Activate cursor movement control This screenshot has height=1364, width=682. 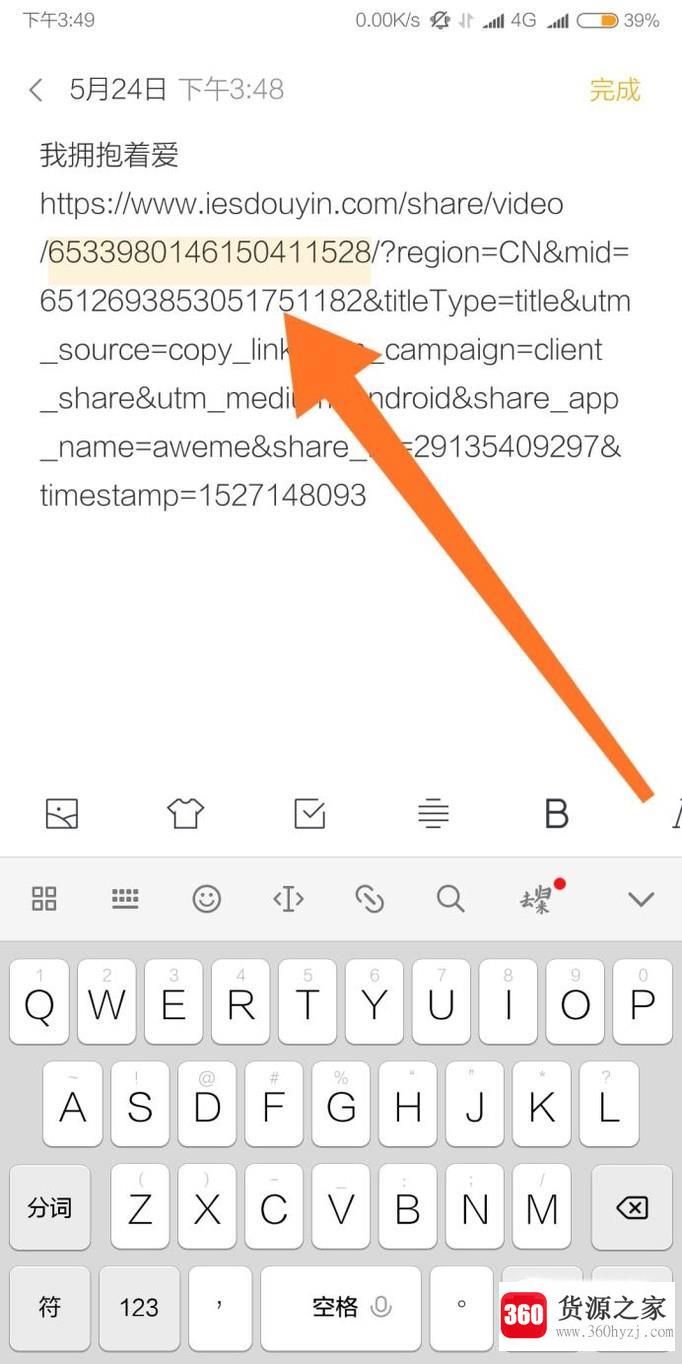click(x=288, y=898)
